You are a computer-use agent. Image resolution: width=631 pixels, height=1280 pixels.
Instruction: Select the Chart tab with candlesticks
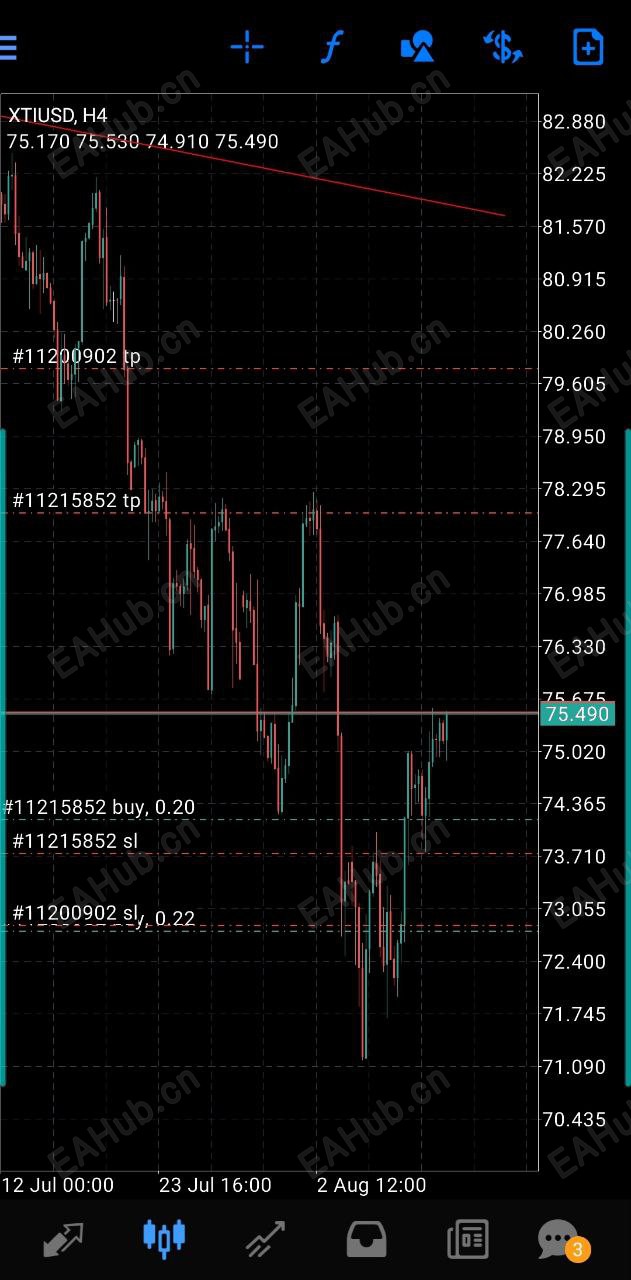click(x=164, y=1237)
